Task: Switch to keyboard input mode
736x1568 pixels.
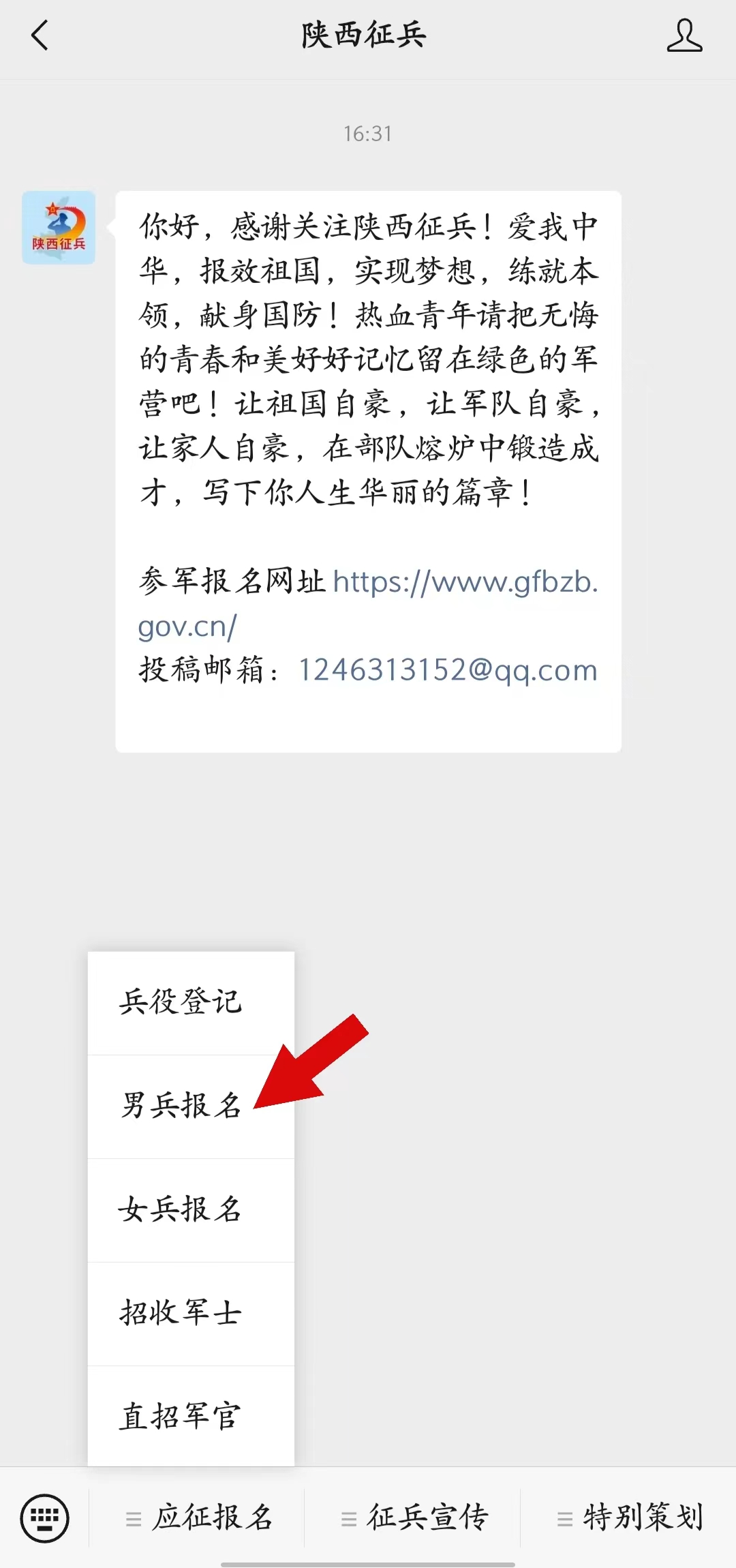Action: (x=45, y=1518)
